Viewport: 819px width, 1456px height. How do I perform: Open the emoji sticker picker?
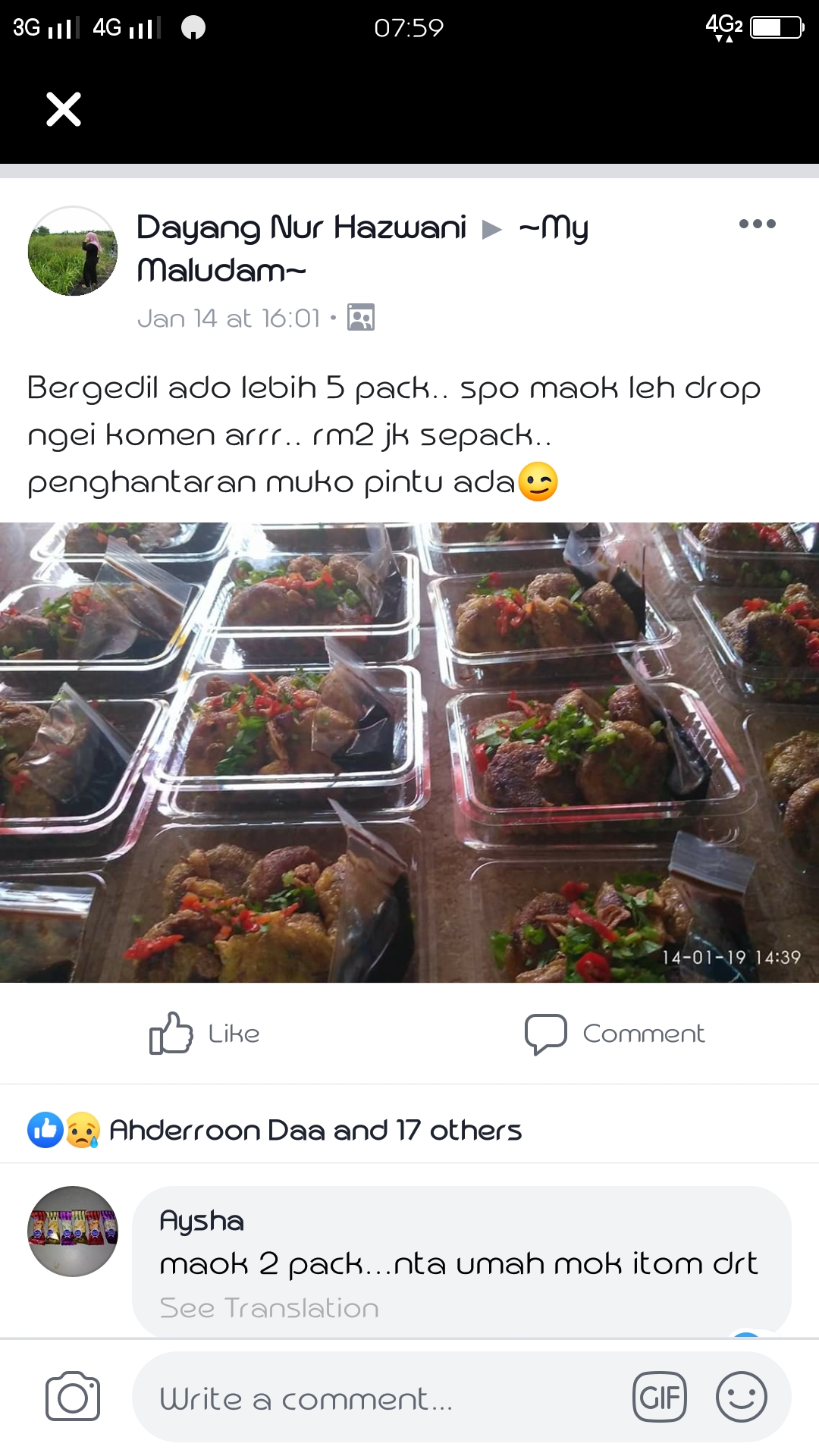[x=741, y=1397]
